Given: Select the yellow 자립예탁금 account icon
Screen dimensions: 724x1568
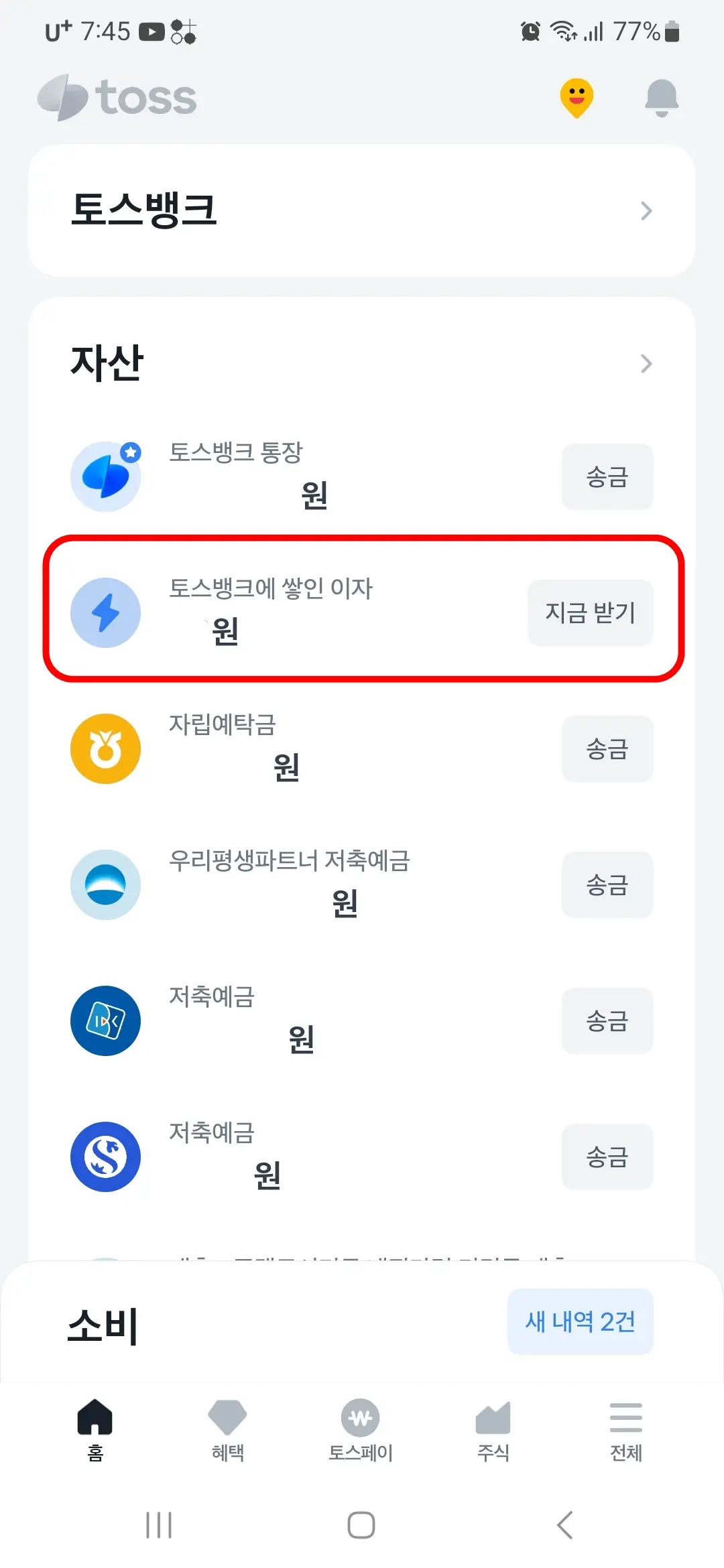Looking at the screenshot, I should click(x=105, y=749).
